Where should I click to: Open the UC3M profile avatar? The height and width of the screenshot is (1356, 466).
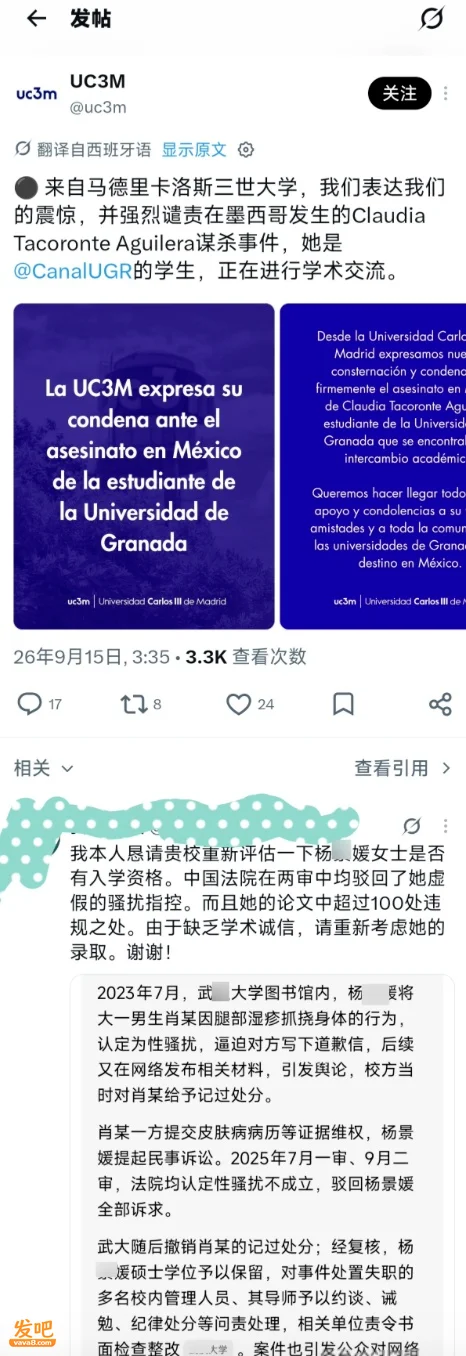37,94
